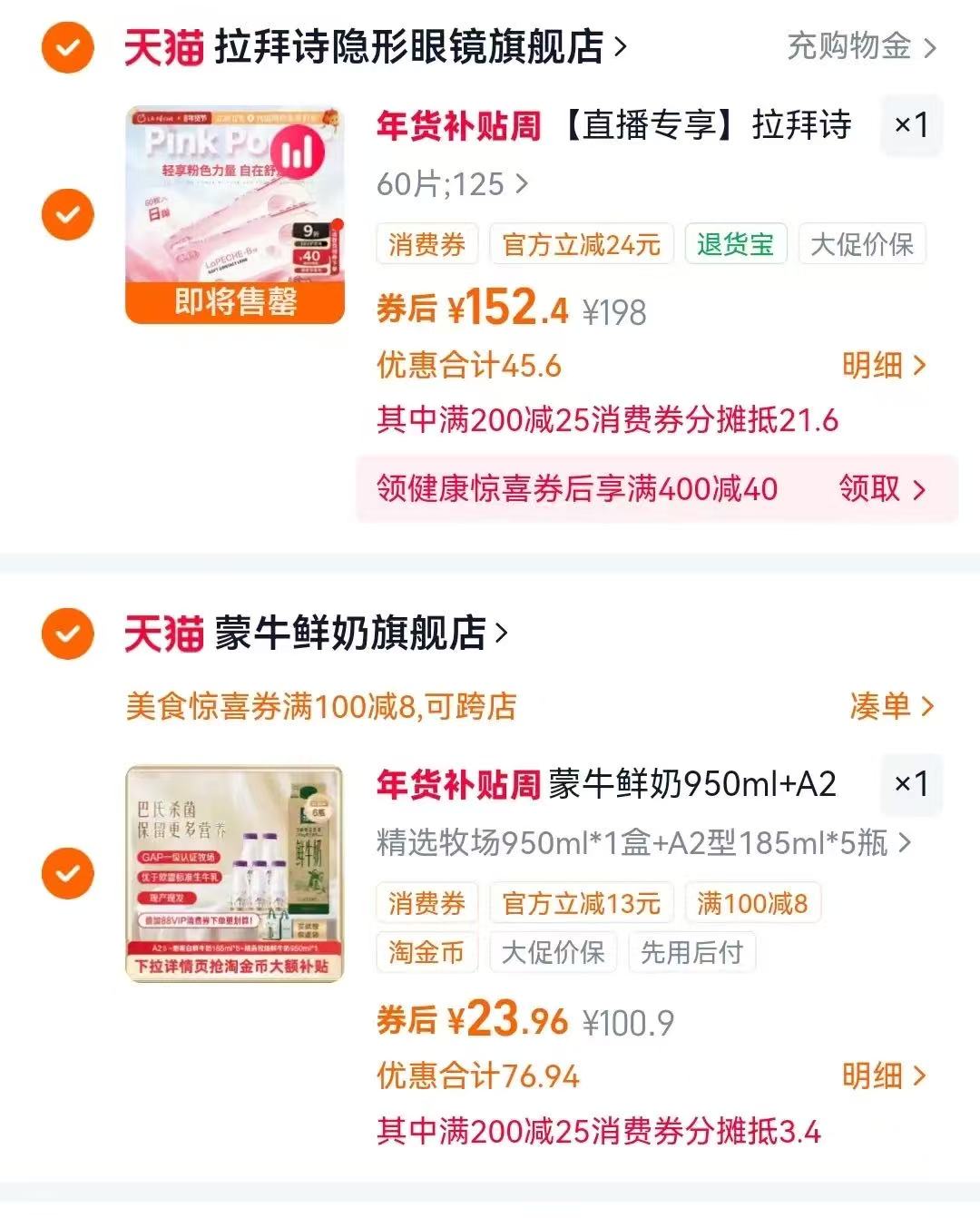This screenshot has height=1218, width=980.
Task: Click the 大促价保 tag on the lens product
Action: tap(861, 243)
